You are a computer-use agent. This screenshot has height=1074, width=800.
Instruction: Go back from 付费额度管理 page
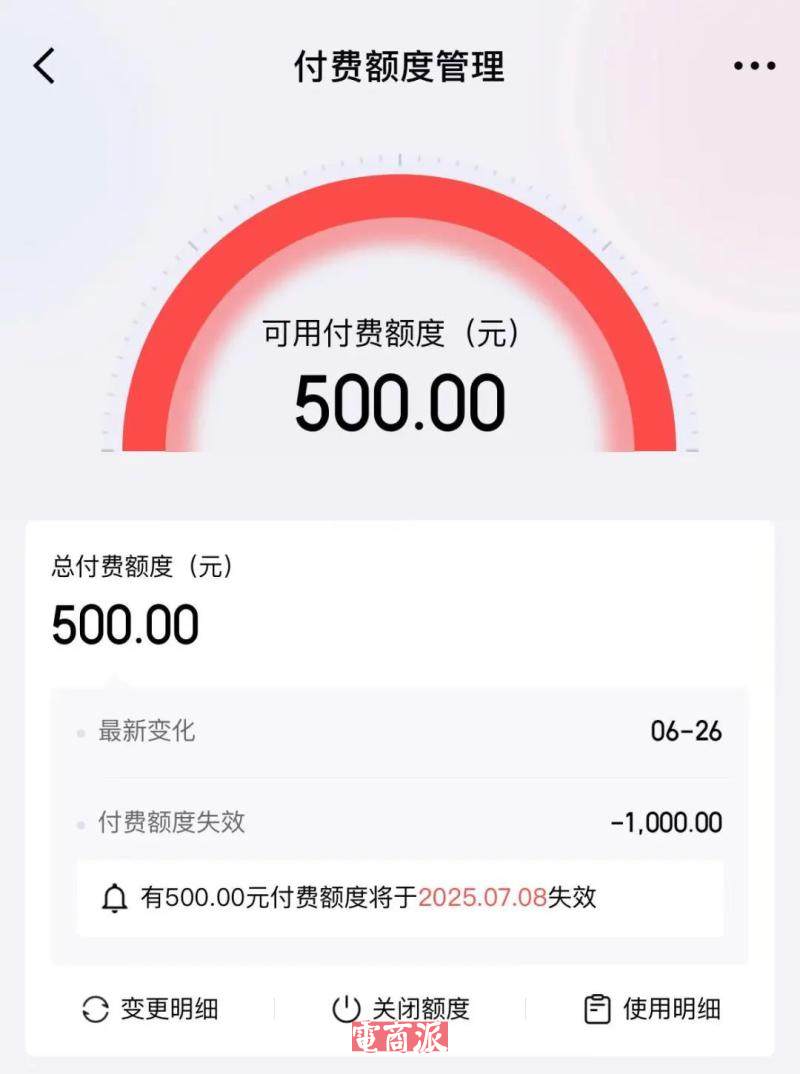point(44,66)
